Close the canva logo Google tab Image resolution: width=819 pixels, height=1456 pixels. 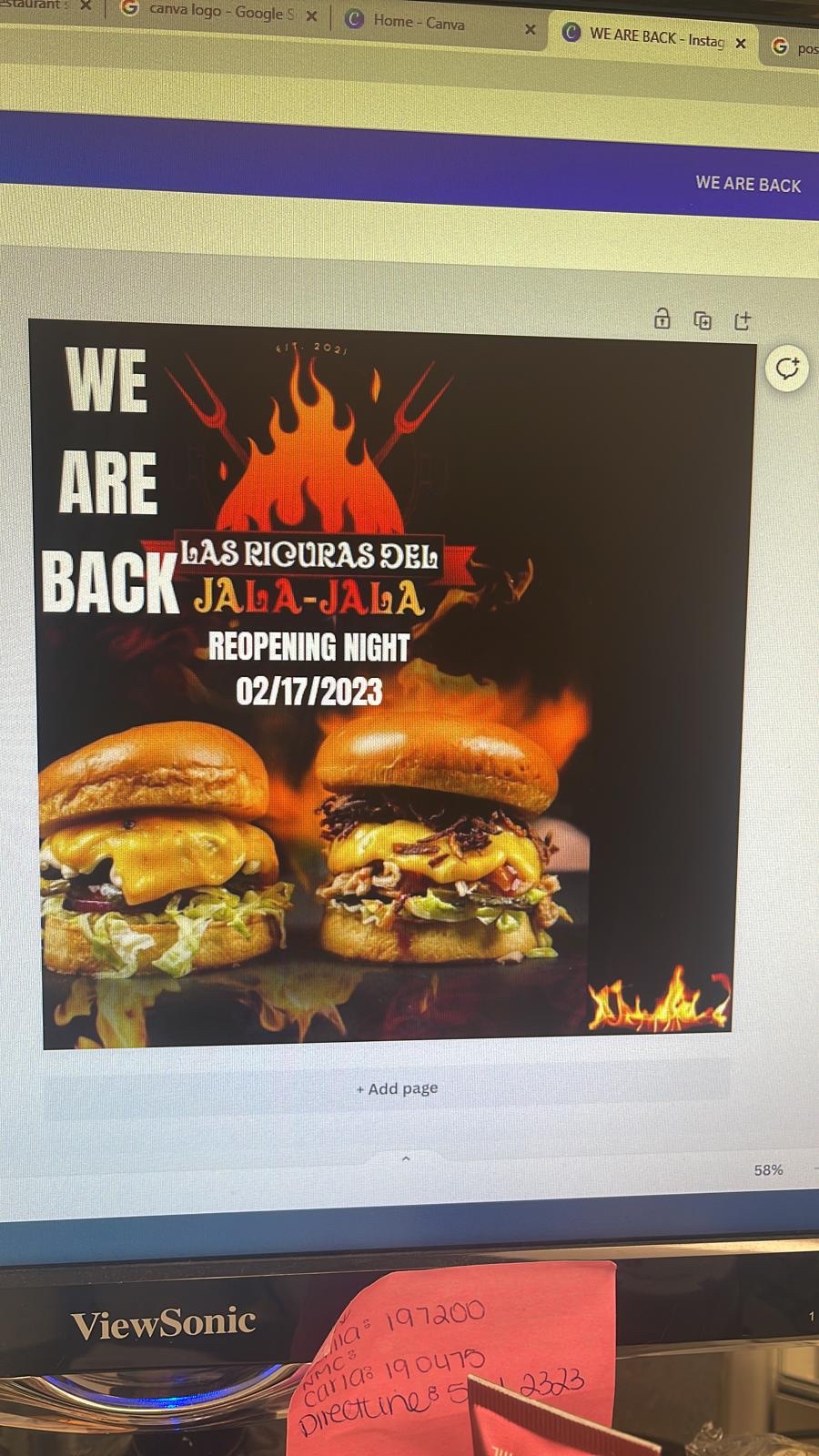pyautogui.click(x=311, y=15)
